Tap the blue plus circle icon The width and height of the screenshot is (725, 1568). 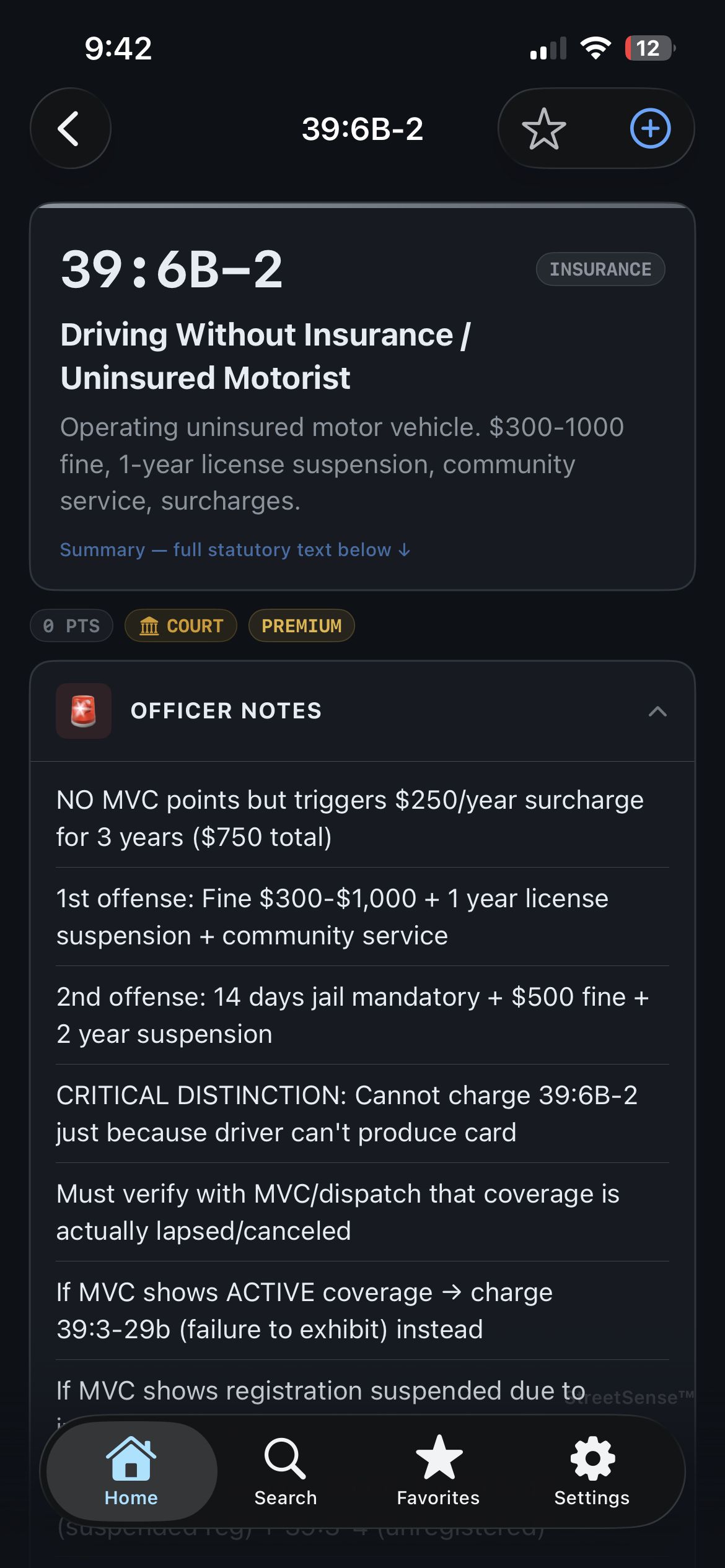[649, 128]
